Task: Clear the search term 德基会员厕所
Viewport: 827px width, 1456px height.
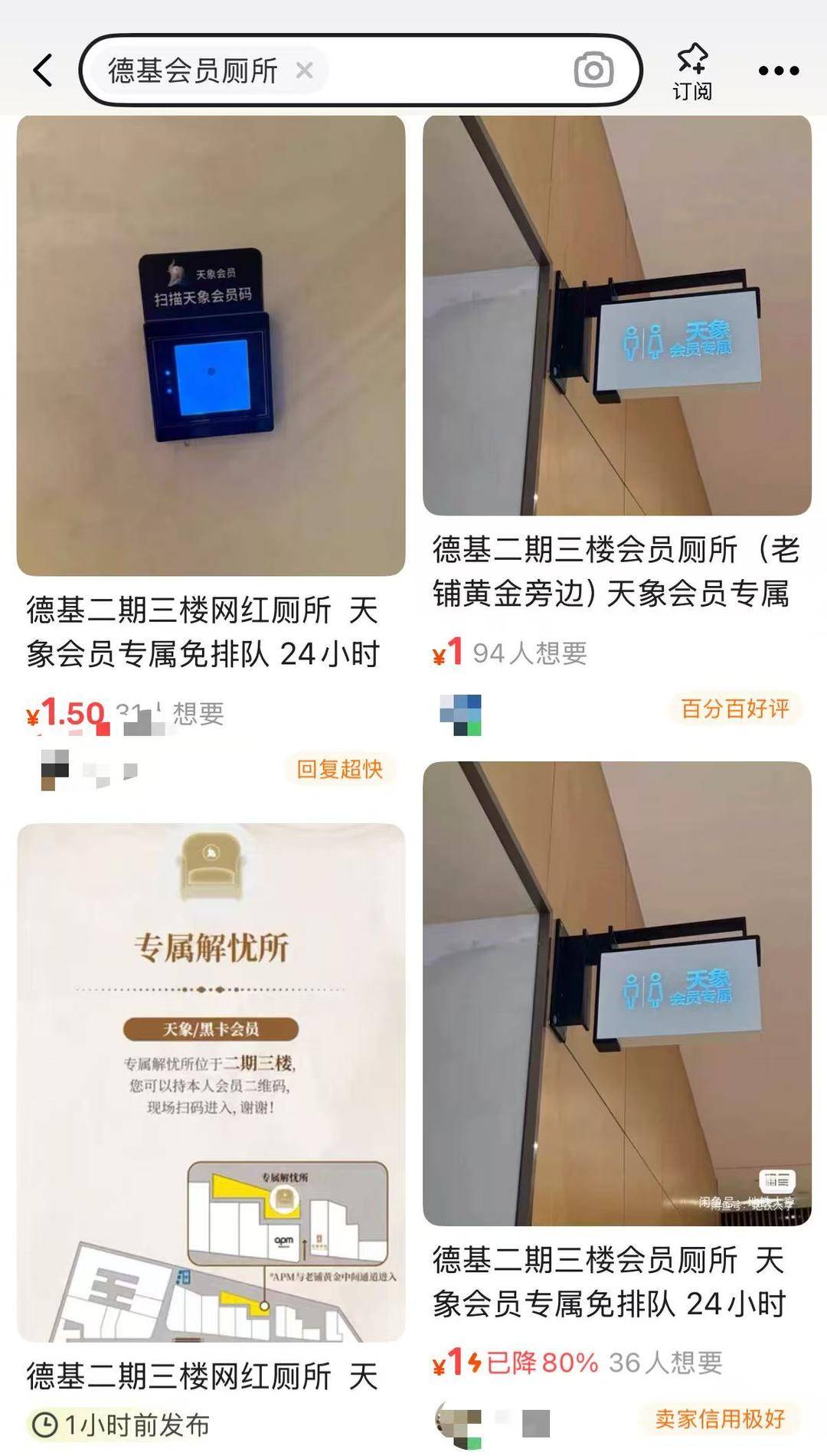Action: (304, 70)
